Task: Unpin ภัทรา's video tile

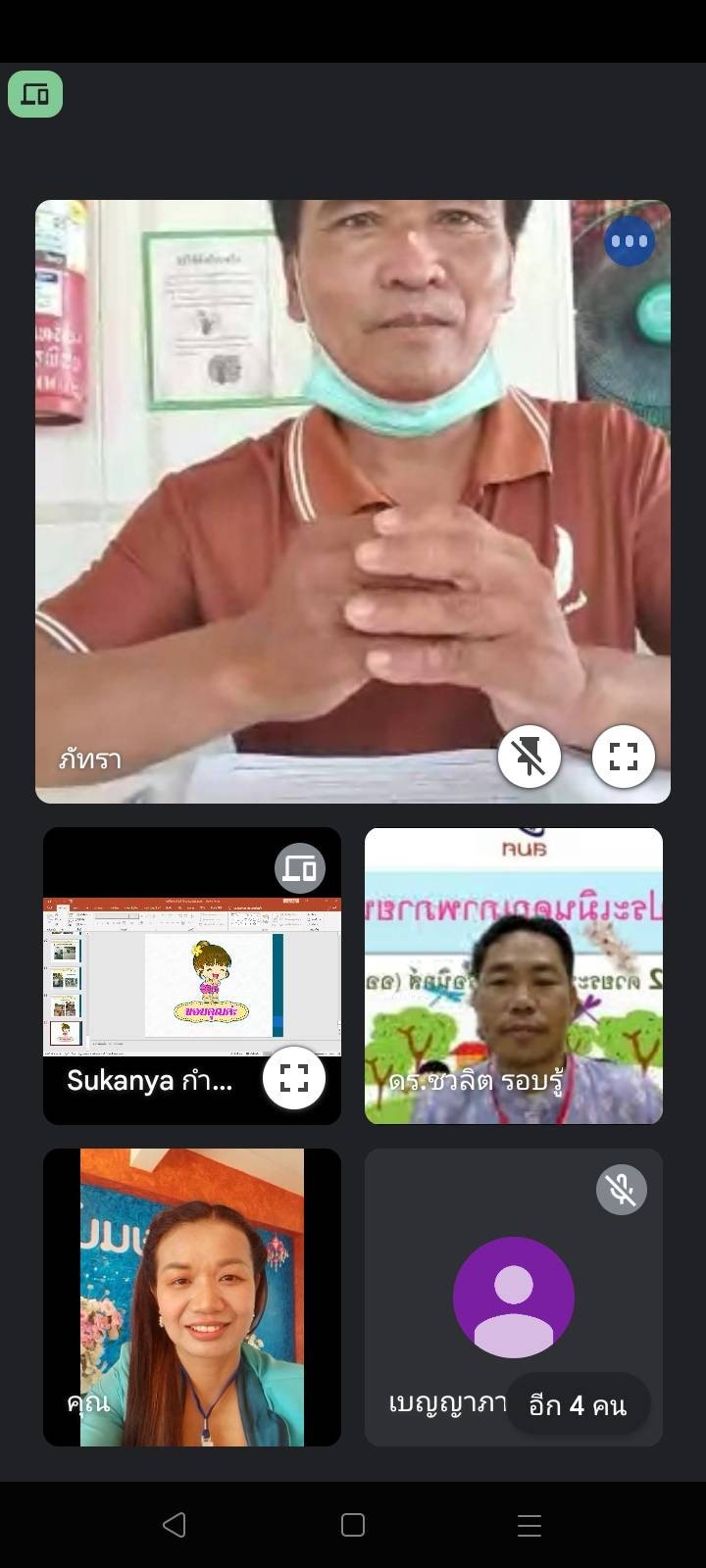Action: click(529, 757)
